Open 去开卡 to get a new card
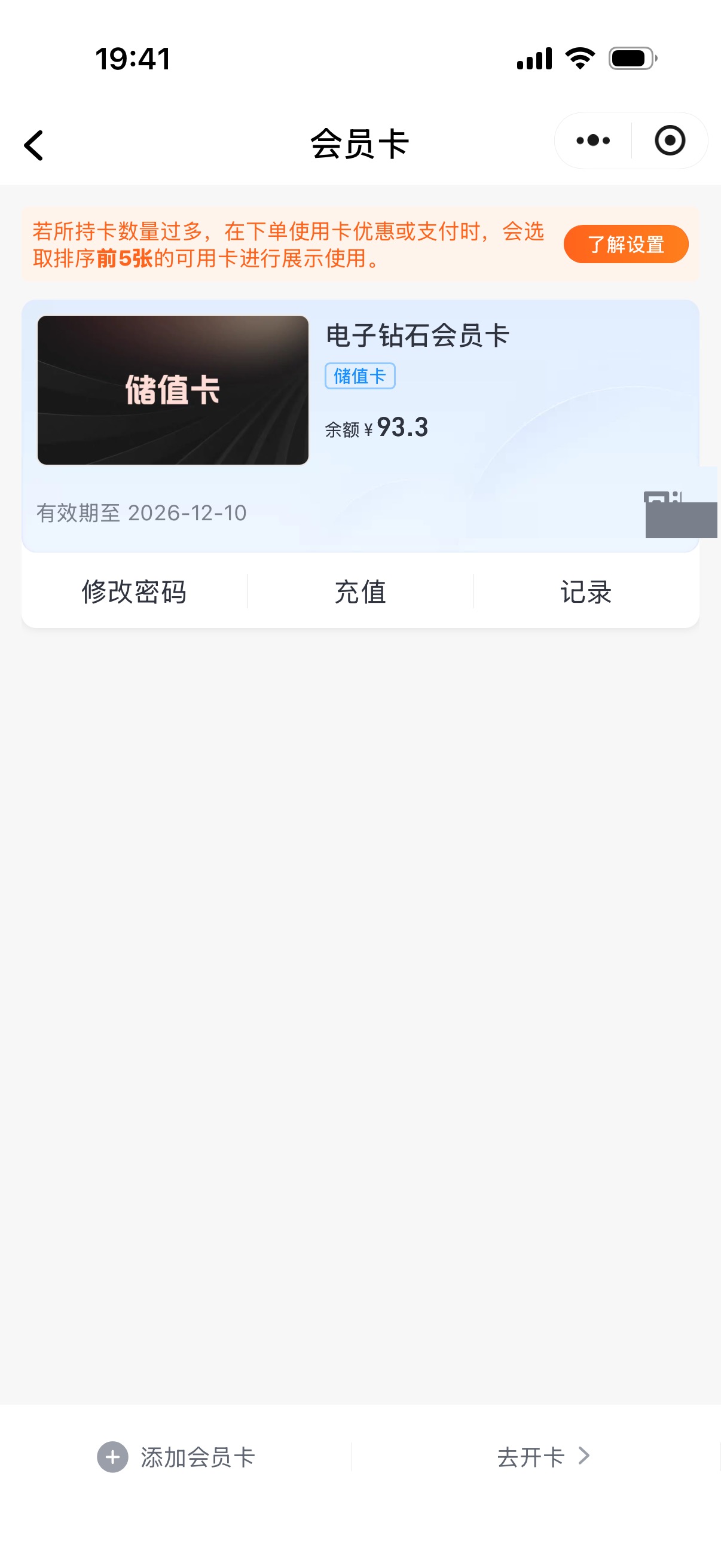Viewport: 721px width, 1568px height. 542,1457
